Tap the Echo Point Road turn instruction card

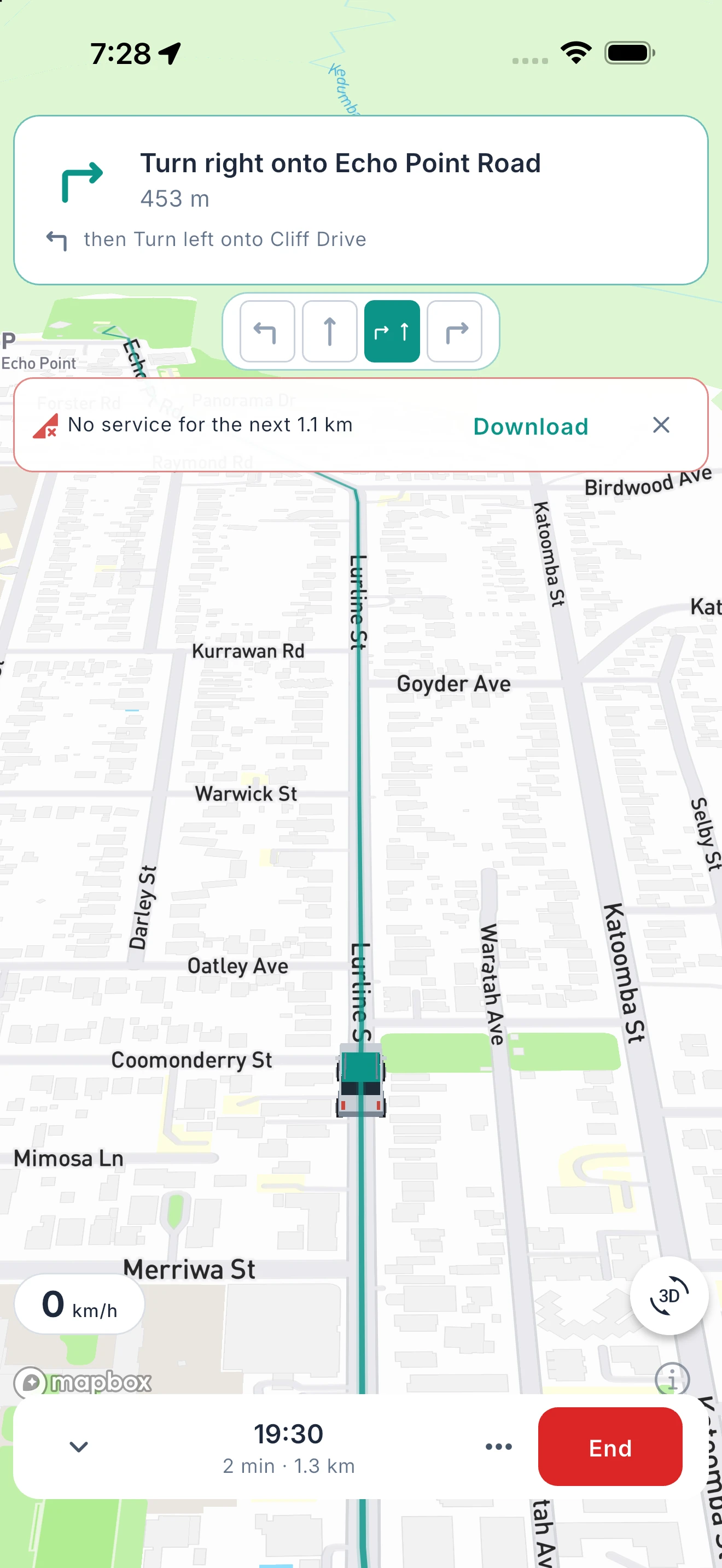click(x=360, y=200)
